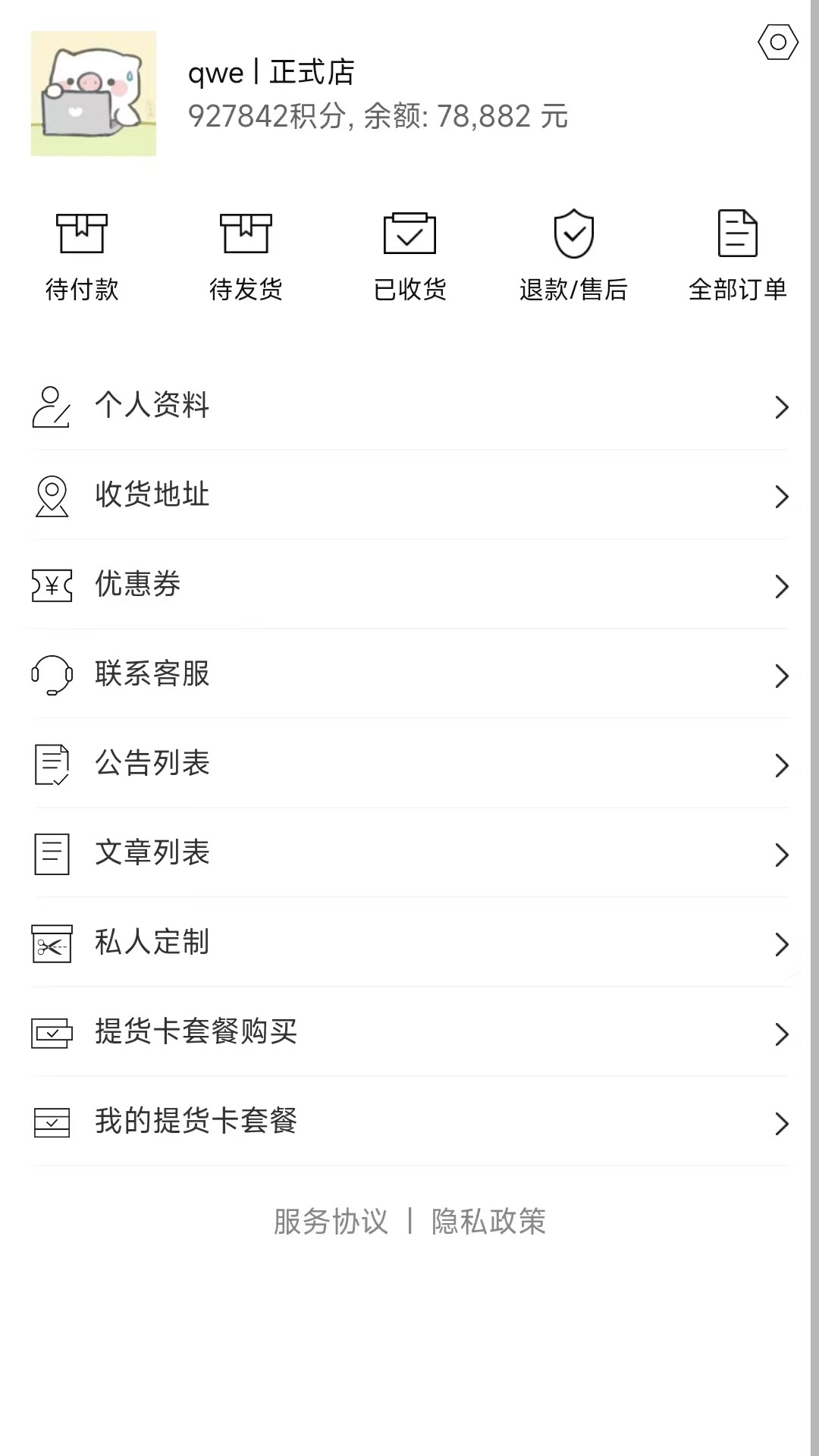
Task: Read the 隐私政策 privacy policy
Action: pos(488,1222)
